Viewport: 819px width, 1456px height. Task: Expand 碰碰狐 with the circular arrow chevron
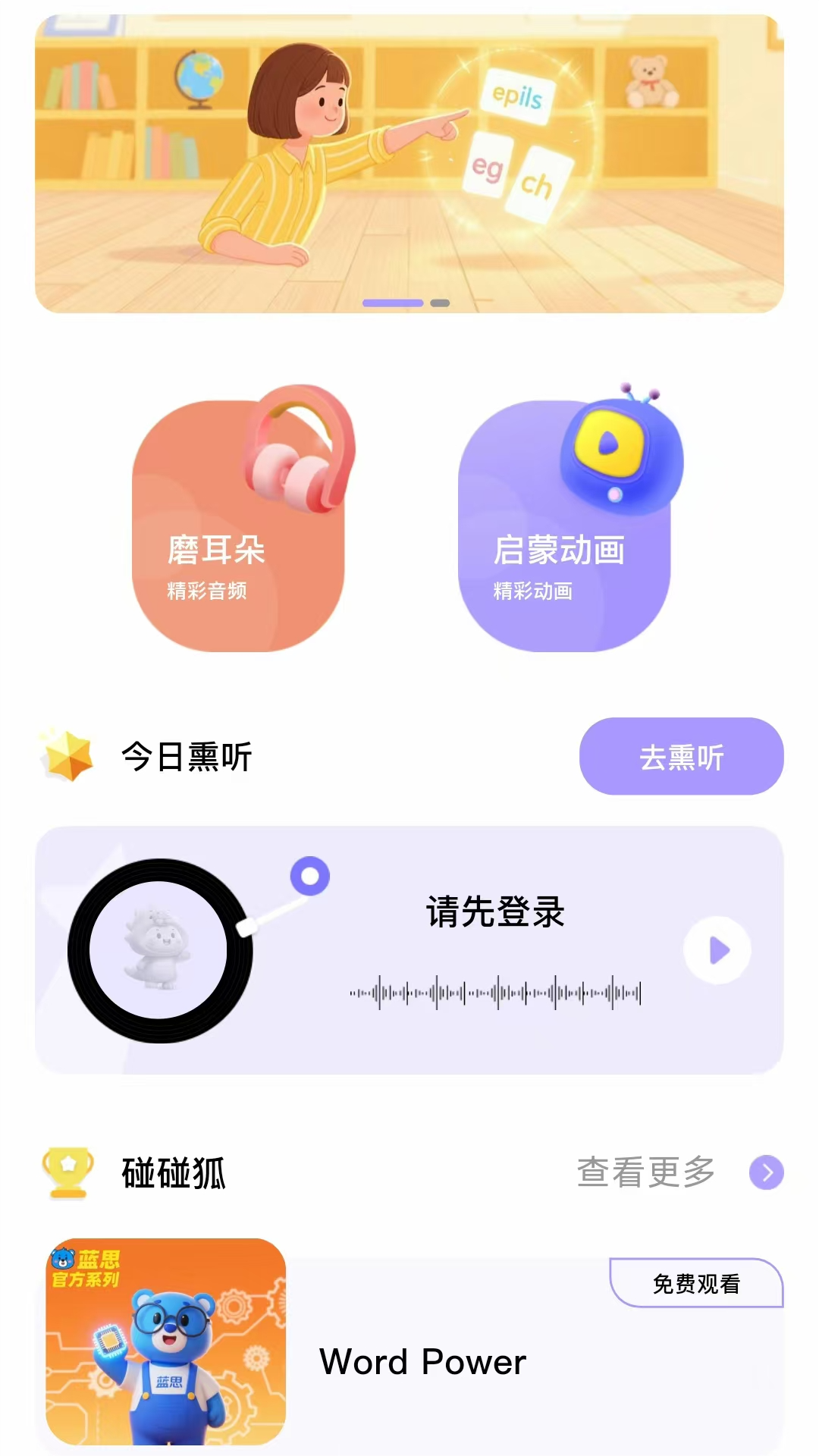[x=765, y=1174]
